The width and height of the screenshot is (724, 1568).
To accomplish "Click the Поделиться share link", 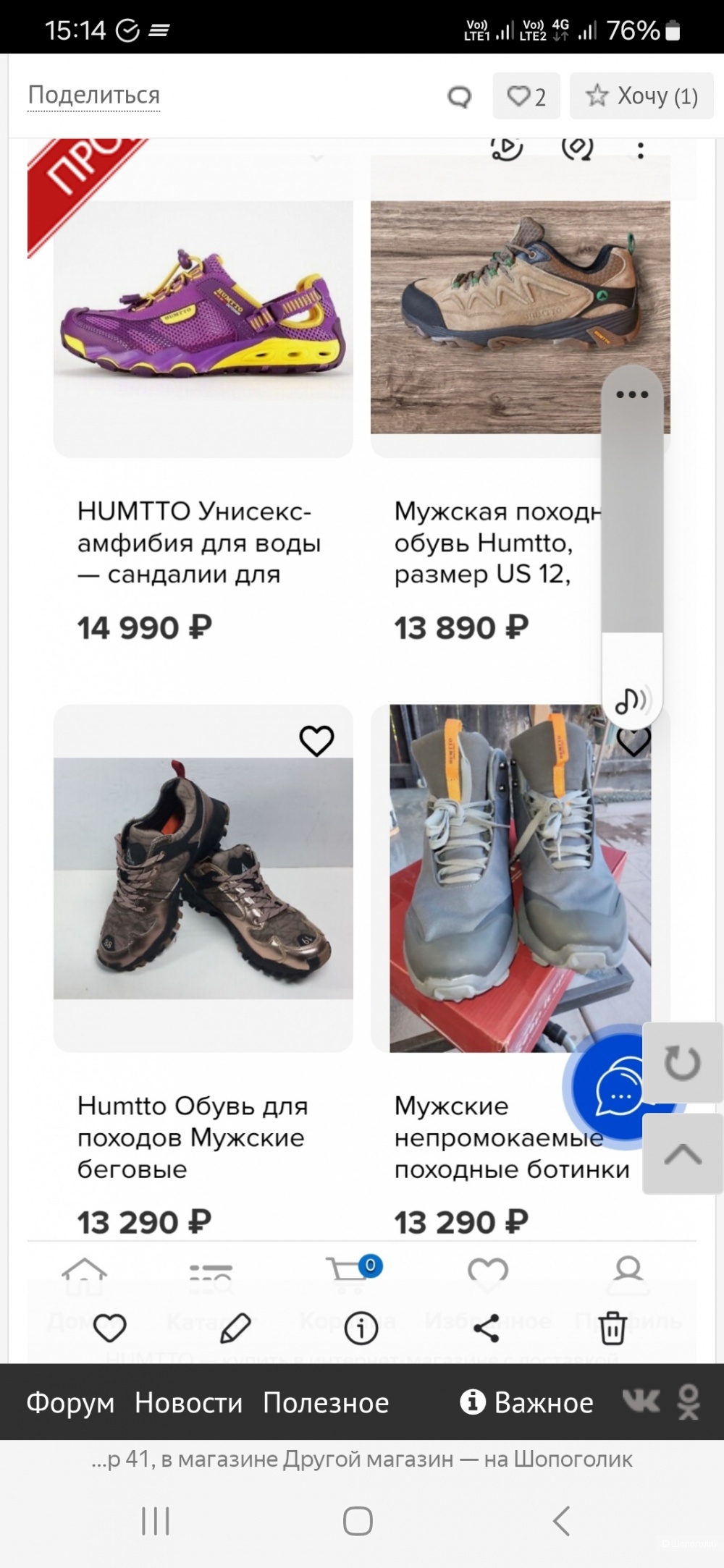I will (x=93, y=94).
